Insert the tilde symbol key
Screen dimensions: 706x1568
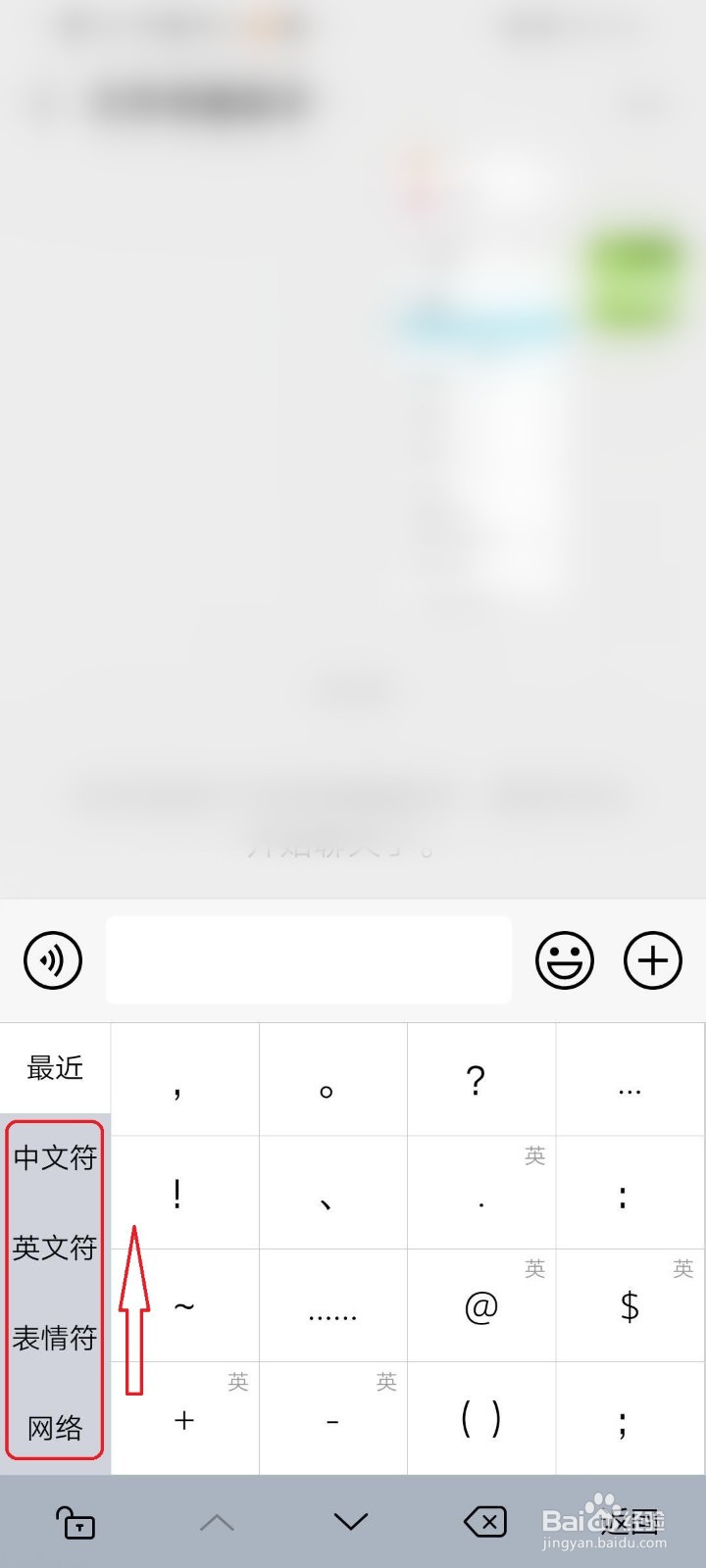tap(183, 1305)
